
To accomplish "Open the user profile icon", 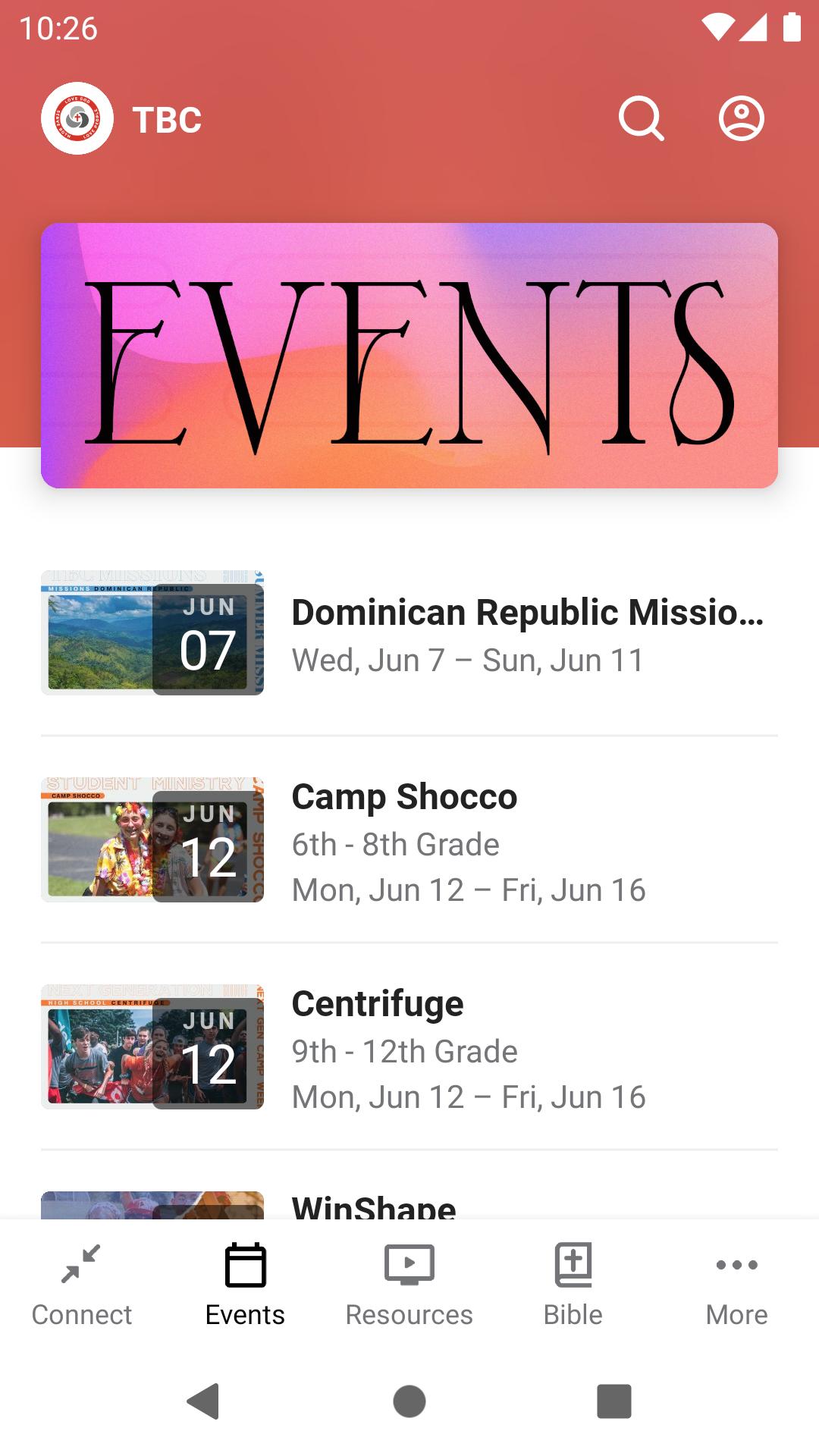I will click(x=741, y=119).
